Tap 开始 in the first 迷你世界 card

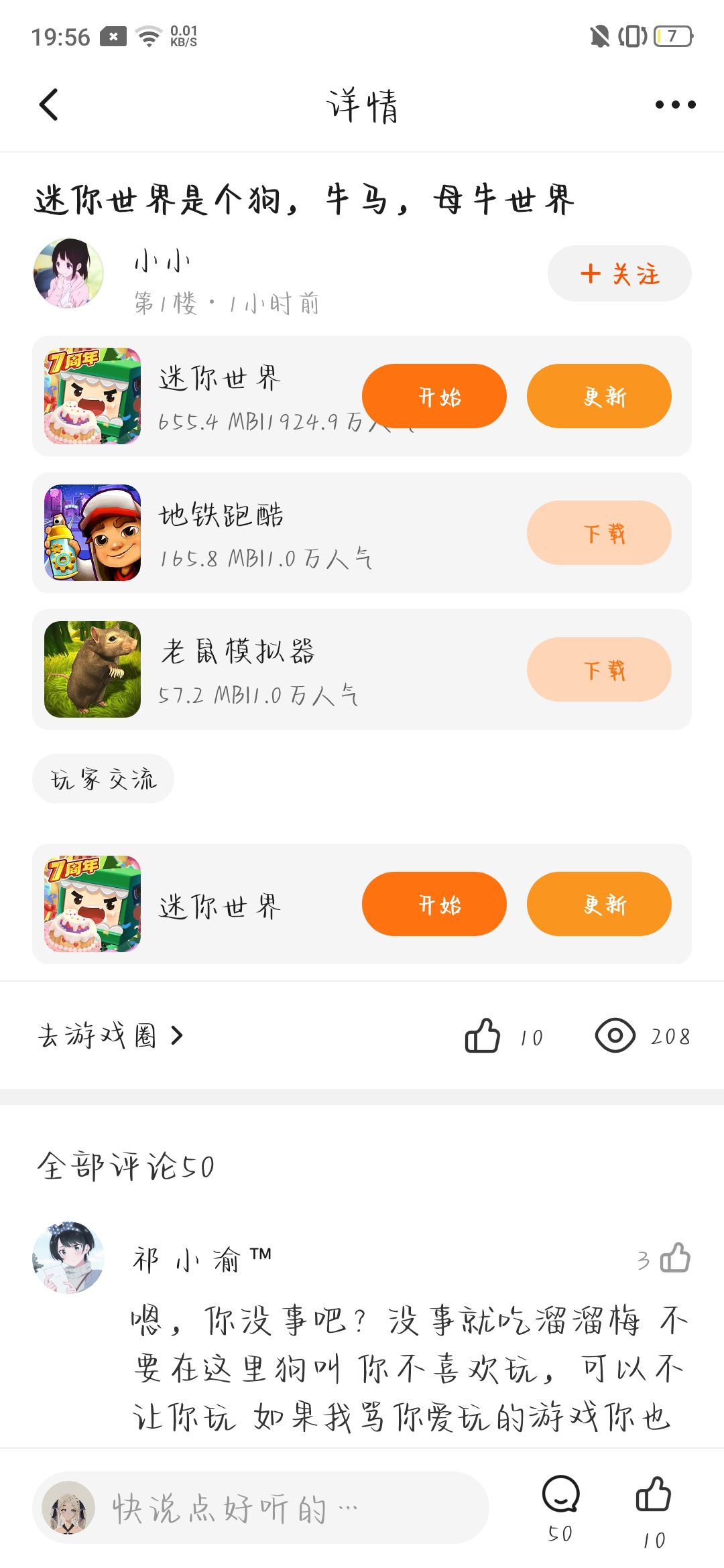(434, 396)
